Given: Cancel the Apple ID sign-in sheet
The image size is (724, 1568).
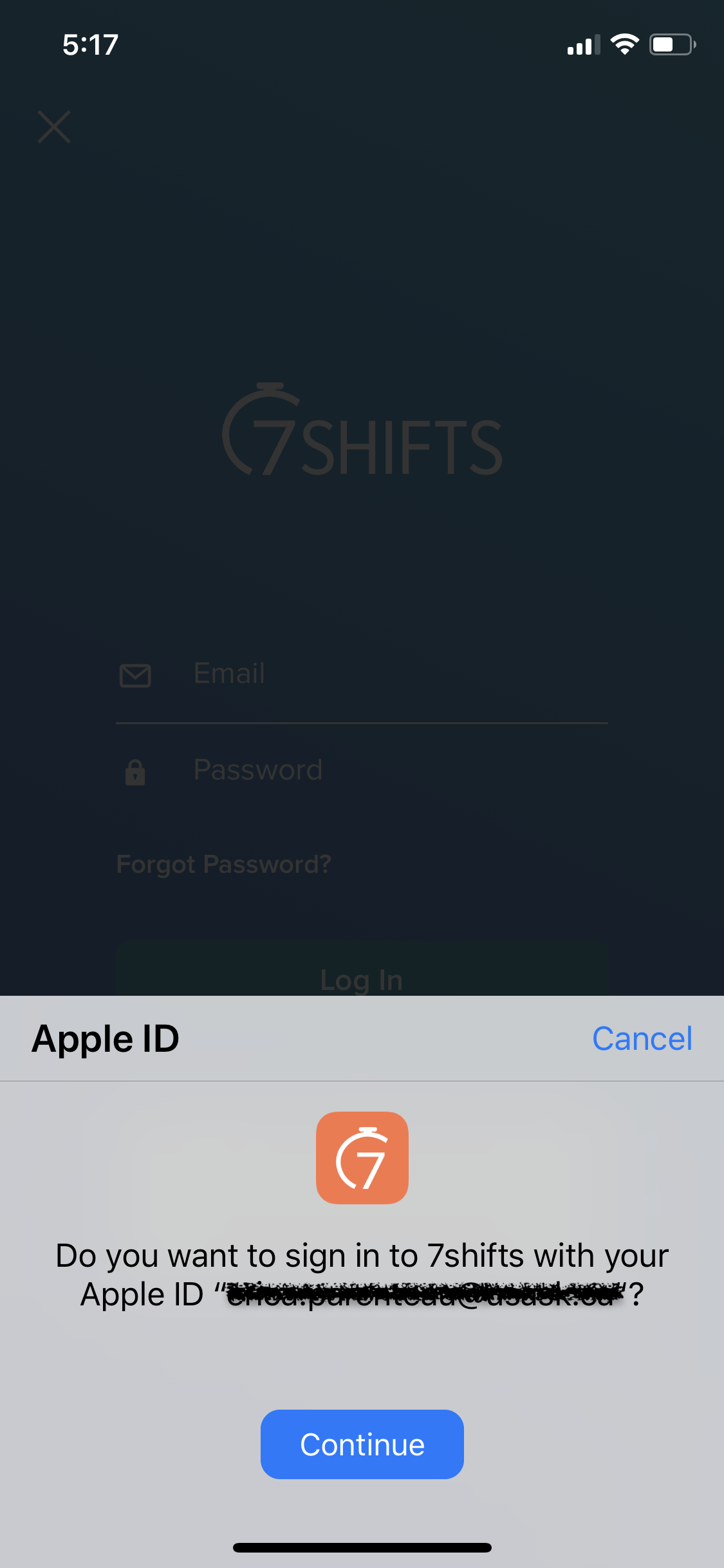Looking at the screenshot, I should coord(642,1038).
